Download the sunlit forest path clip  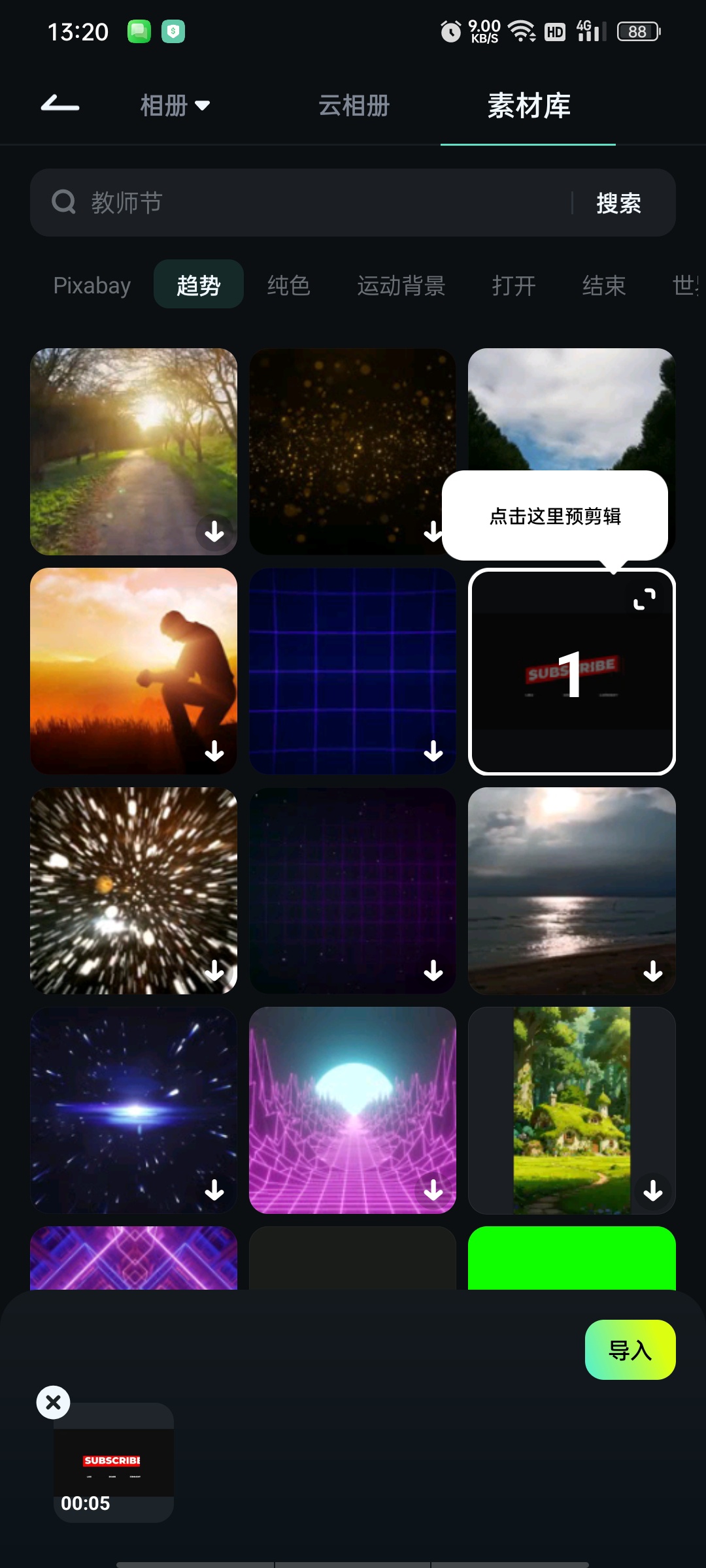tap(214, 532)
